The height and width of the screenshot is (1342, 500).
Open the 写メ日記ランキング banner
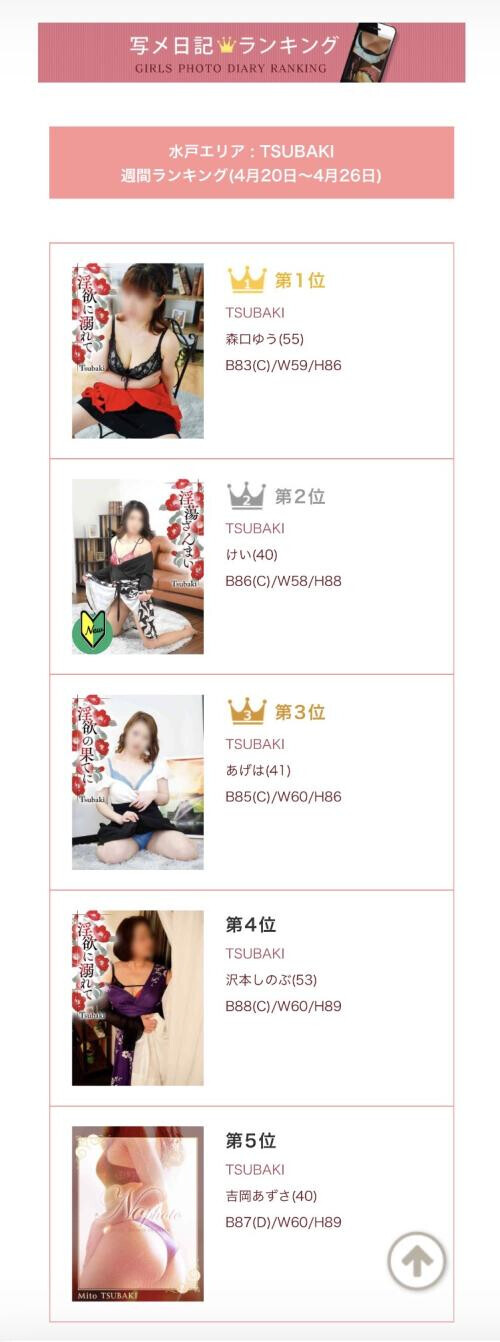pyautogui.click(x=251, y=52)
